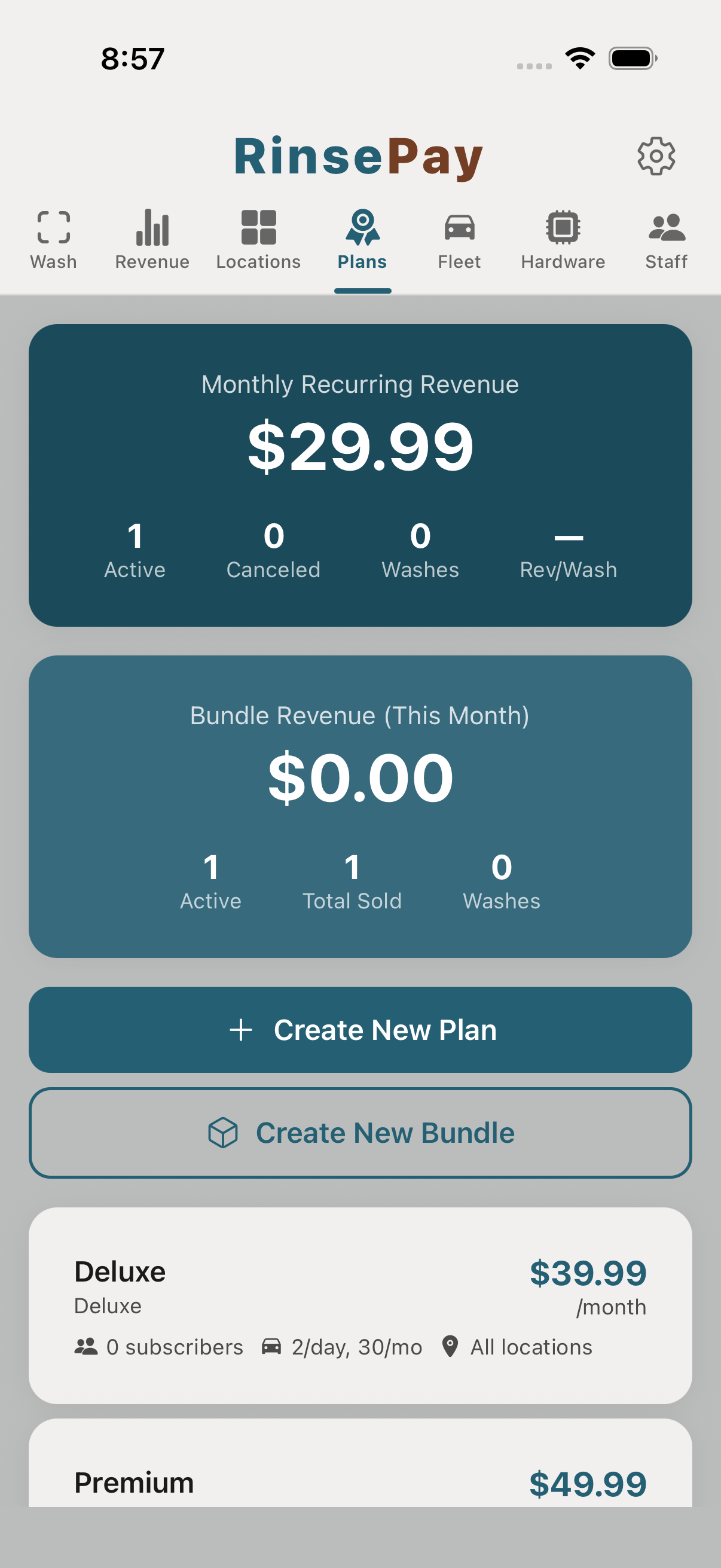
Task: Tap the location pin near All locations
Action: [x=449, y=1347]
